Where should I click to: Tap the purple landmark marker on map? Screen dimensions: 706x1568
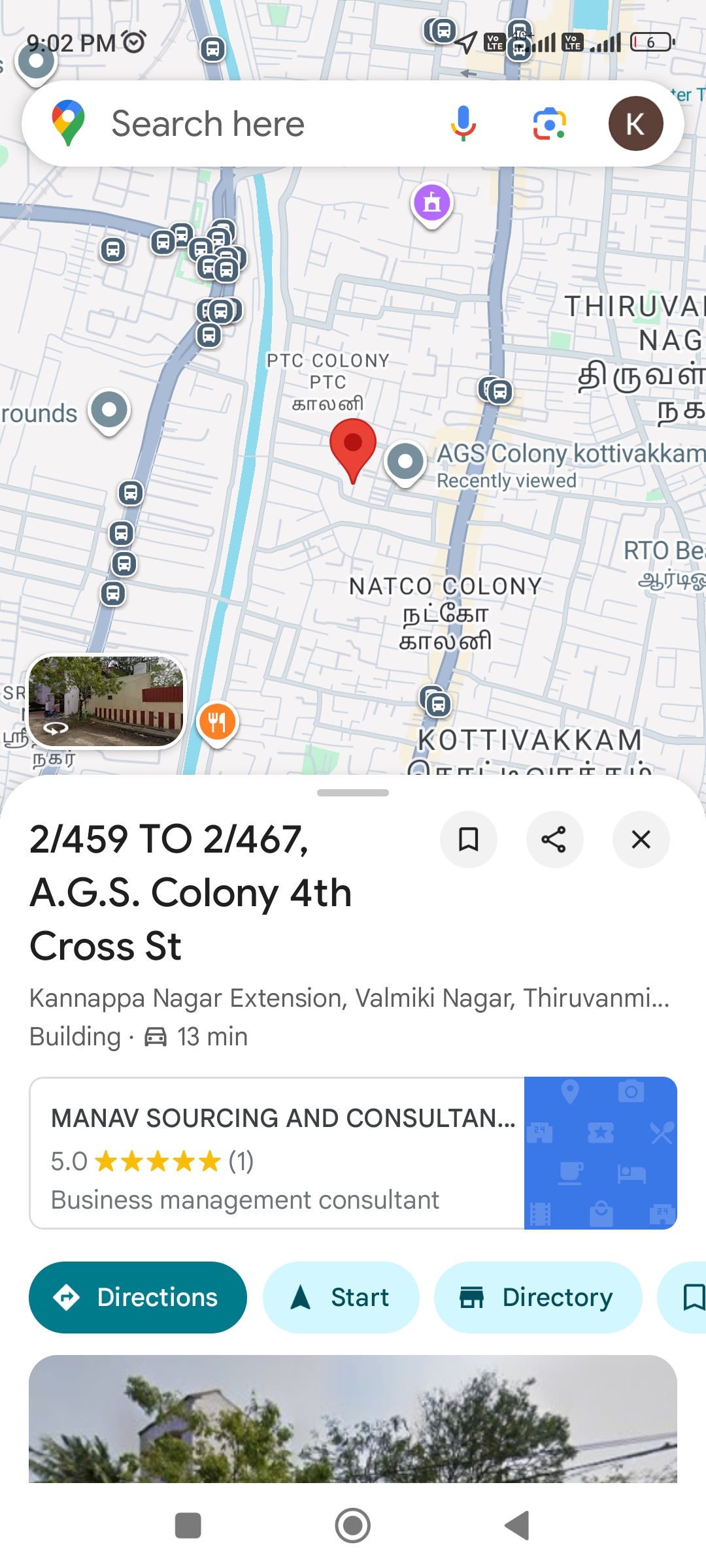[x=431, y=203]
